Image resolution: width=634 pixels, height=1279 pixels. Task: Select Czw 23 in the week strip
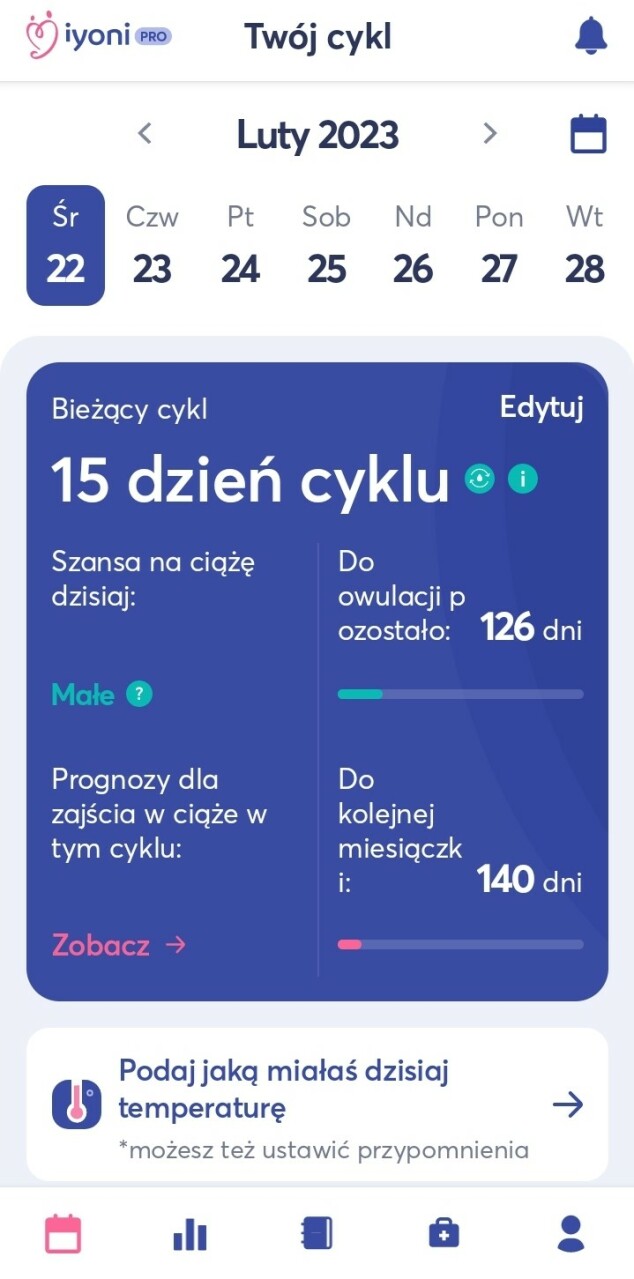pyautogui.click(x=152, y=245)
